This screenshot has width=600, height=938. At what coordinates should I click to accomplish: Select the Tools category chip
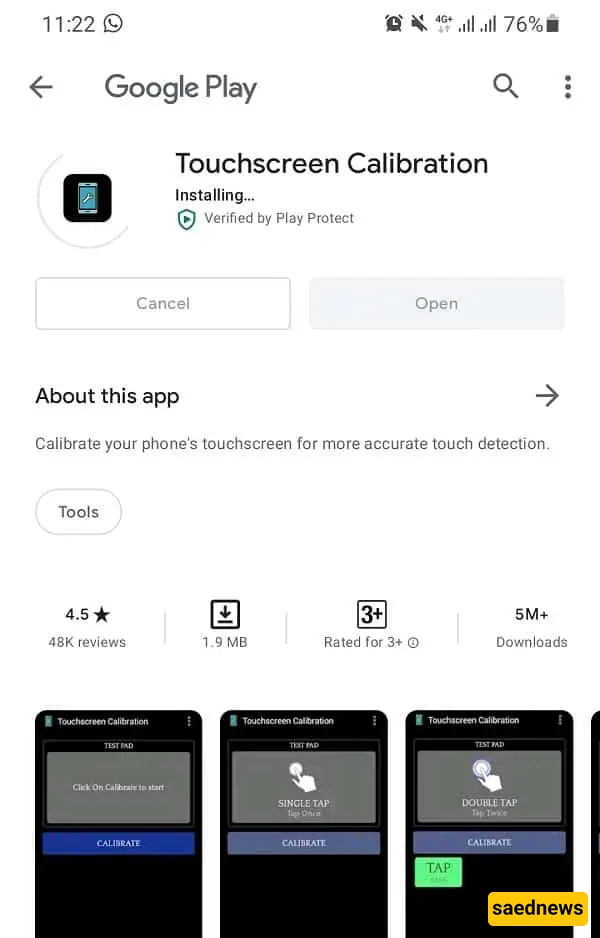78,512
